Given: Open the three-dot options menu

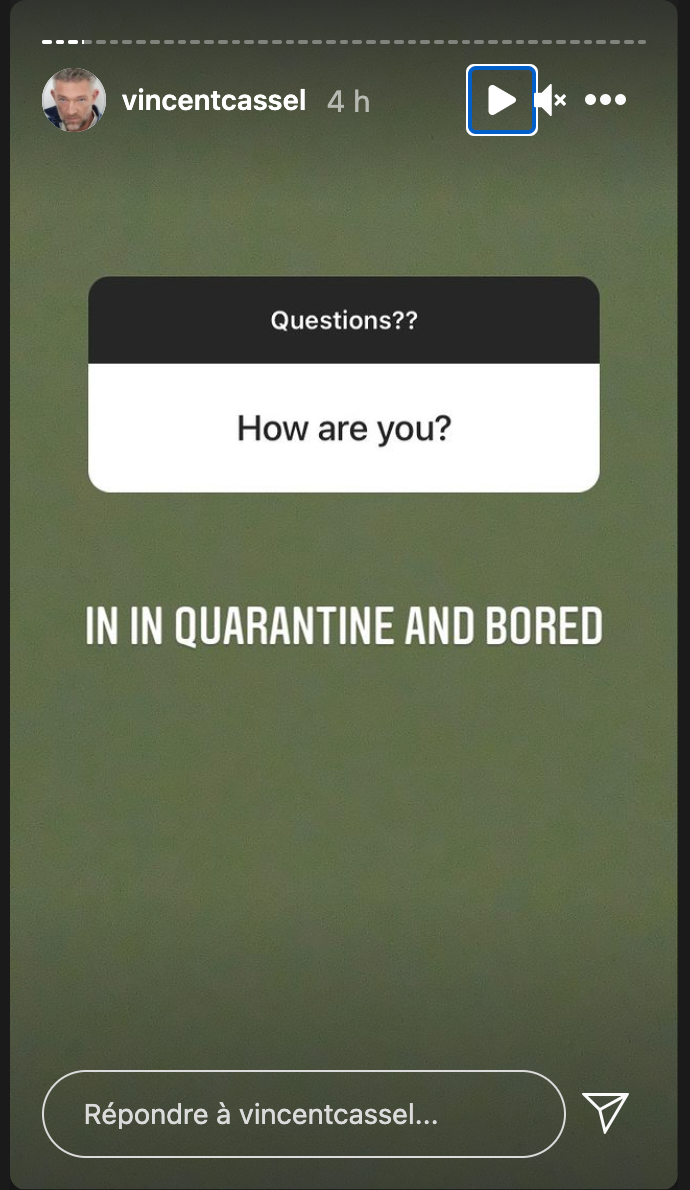Looking at the screenshot, I should pyautogui.click(x=605, y=100).
